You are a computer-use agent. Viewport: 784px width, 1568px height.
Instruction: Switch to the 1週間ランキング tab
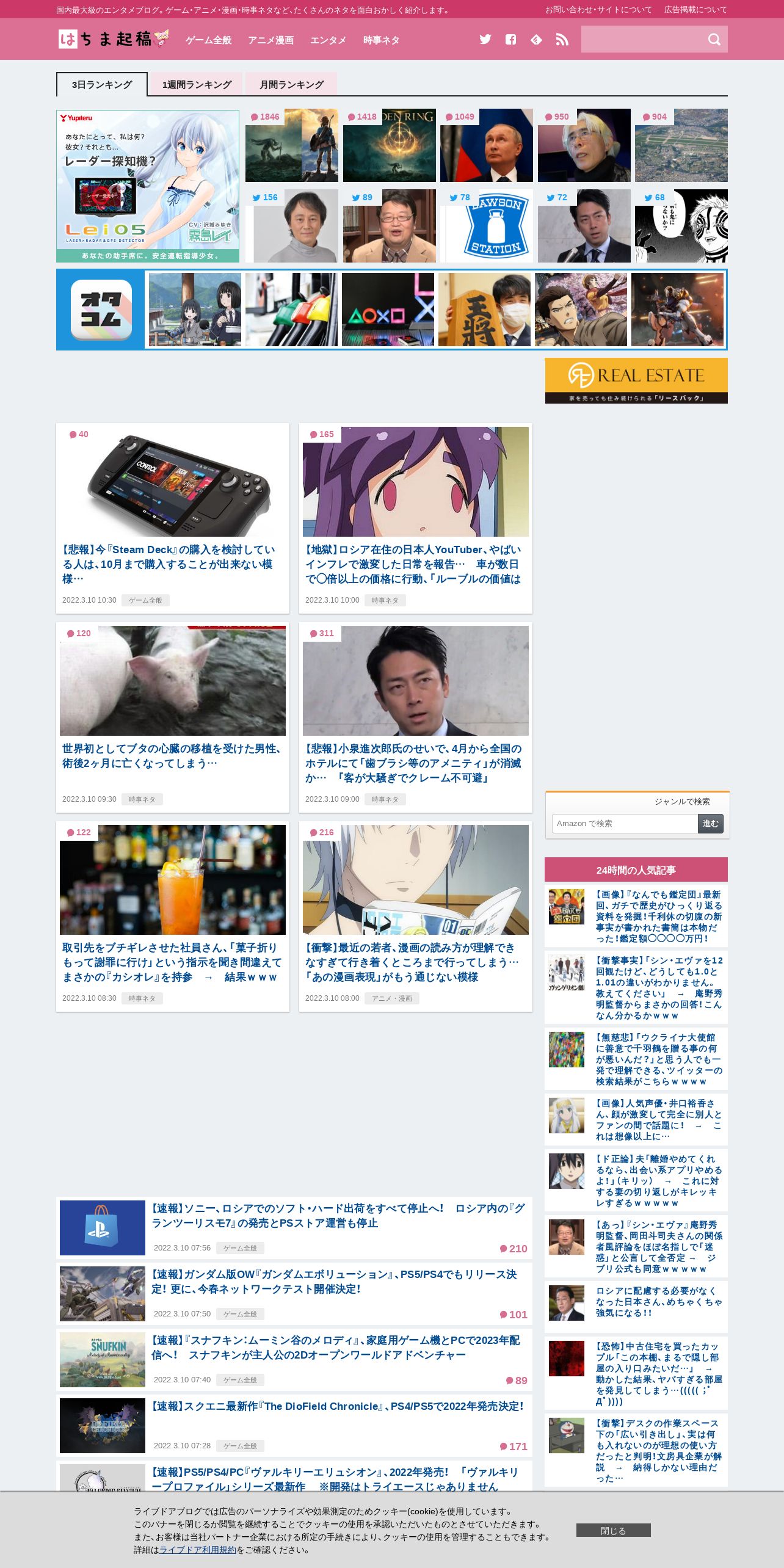[197, 84]
